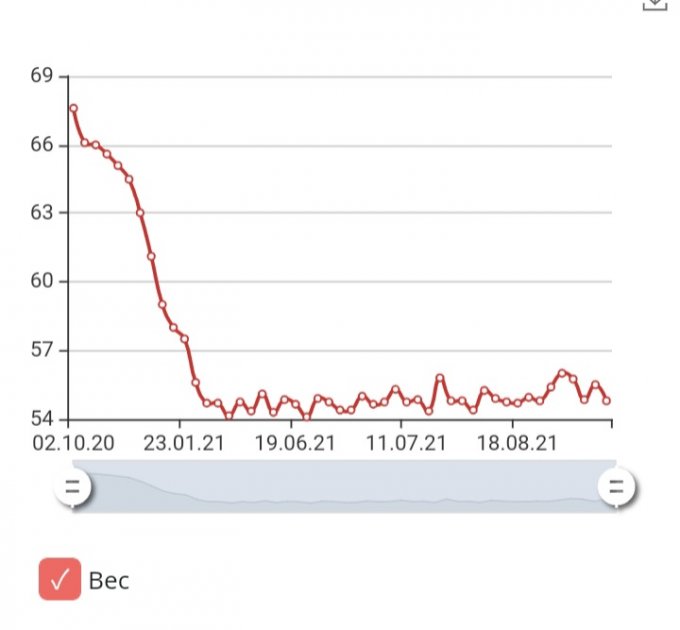Tap the left range selector handle
Viewport: 680px width, 630px height.
(72, 488)
